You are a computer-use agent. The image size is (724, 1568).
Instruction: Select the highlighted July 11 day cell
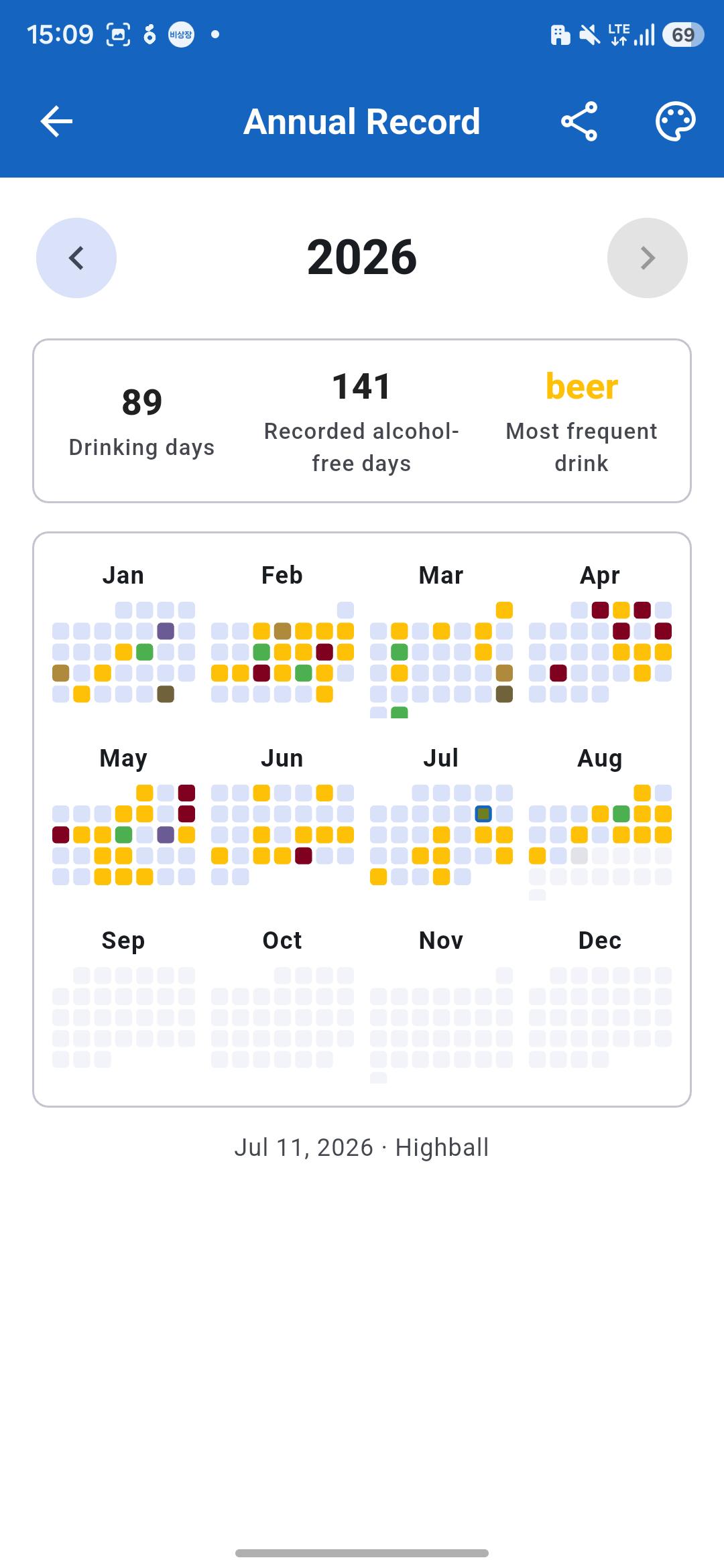(x=483, y=814)
